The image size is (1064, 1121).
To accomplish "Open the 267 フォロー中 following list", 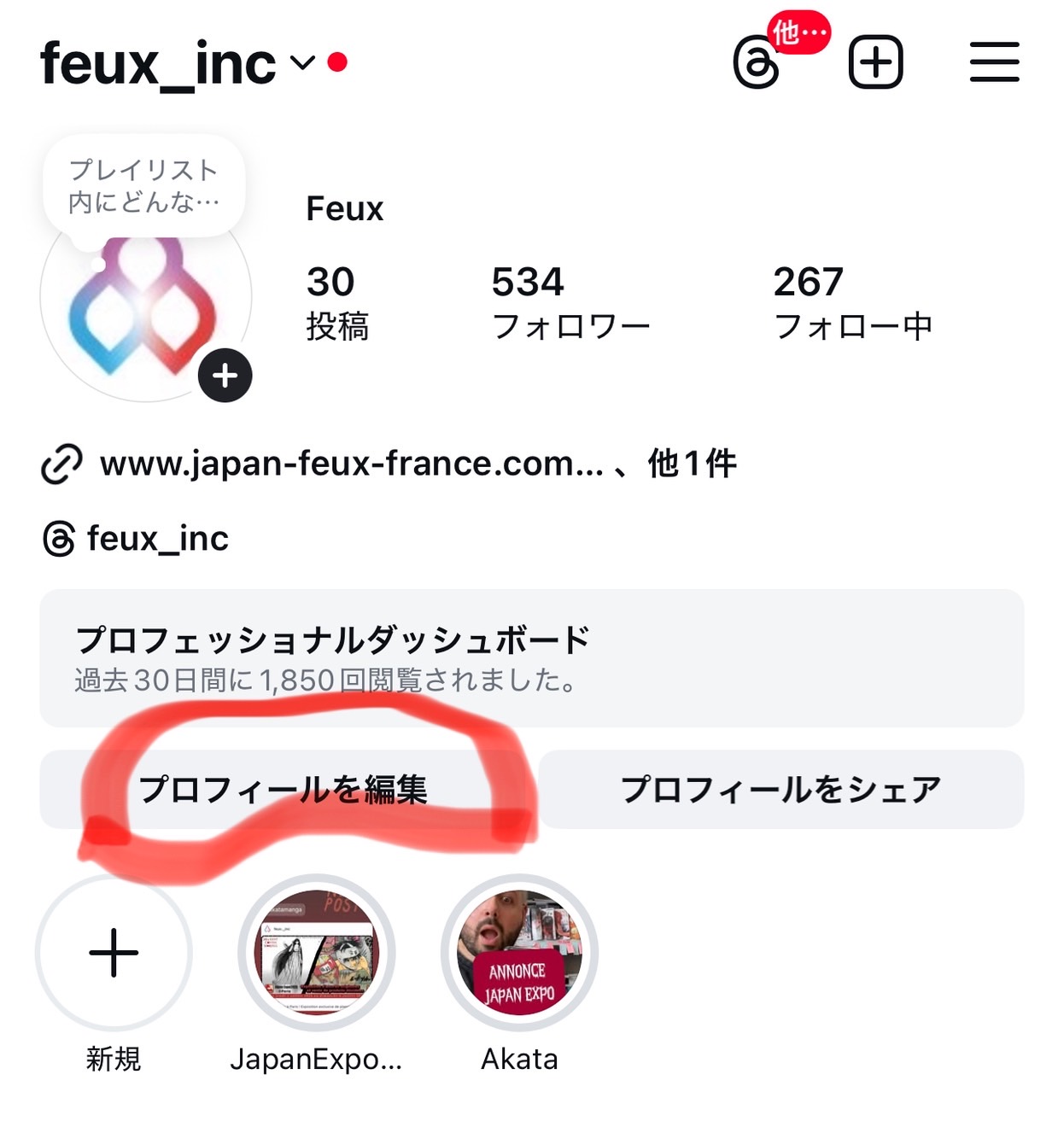I will (851, 302).
